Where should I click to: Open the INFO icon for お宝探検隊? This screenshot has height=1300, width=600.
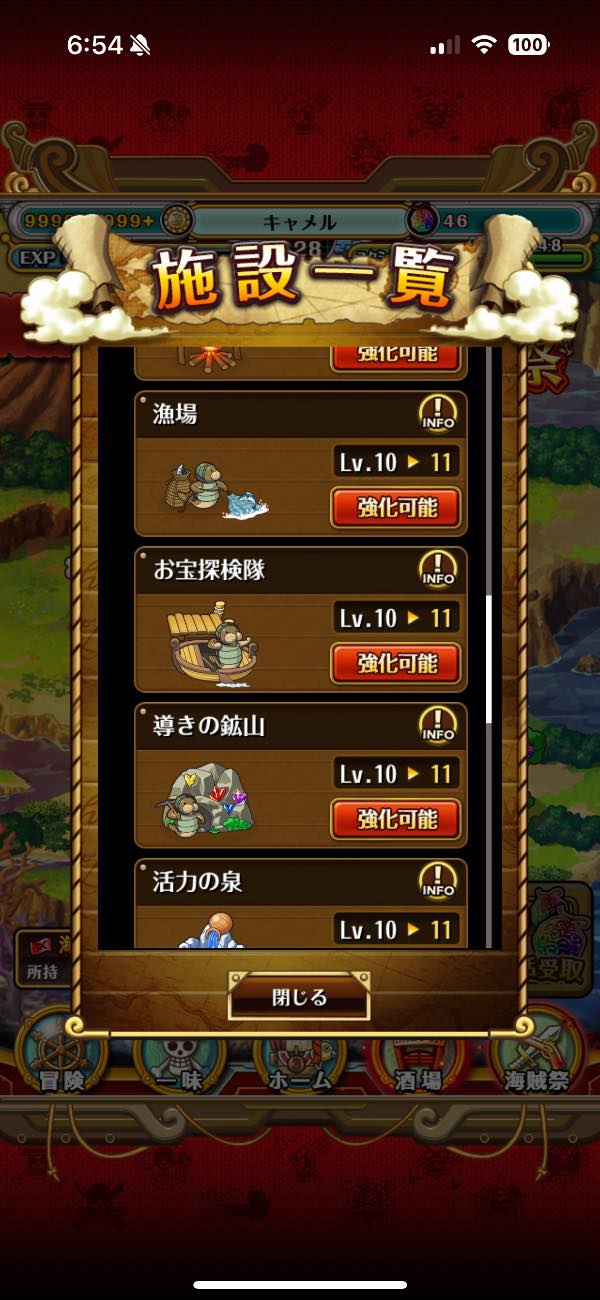[x=438, y=568]
